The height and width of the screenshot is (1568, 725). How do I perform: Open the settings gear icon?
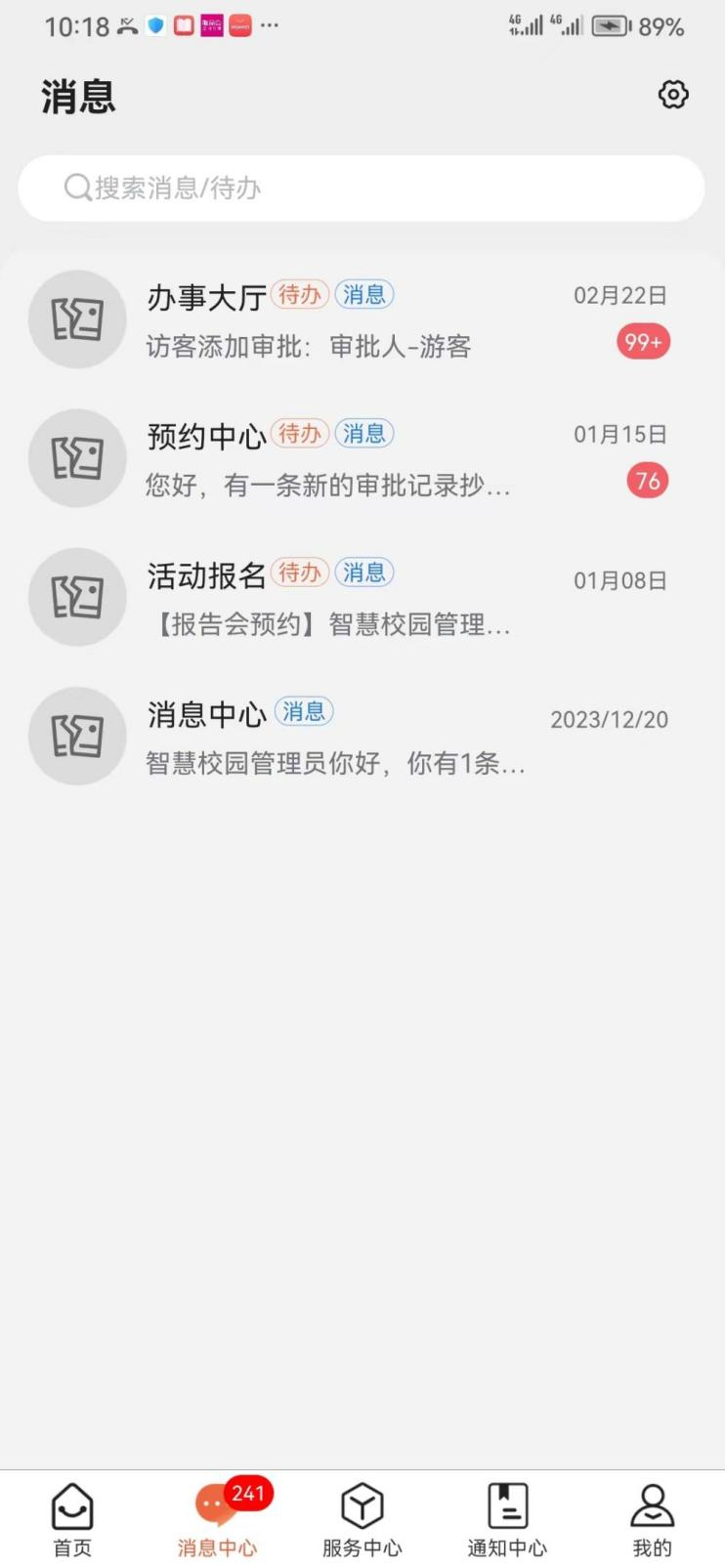point(673,95)
